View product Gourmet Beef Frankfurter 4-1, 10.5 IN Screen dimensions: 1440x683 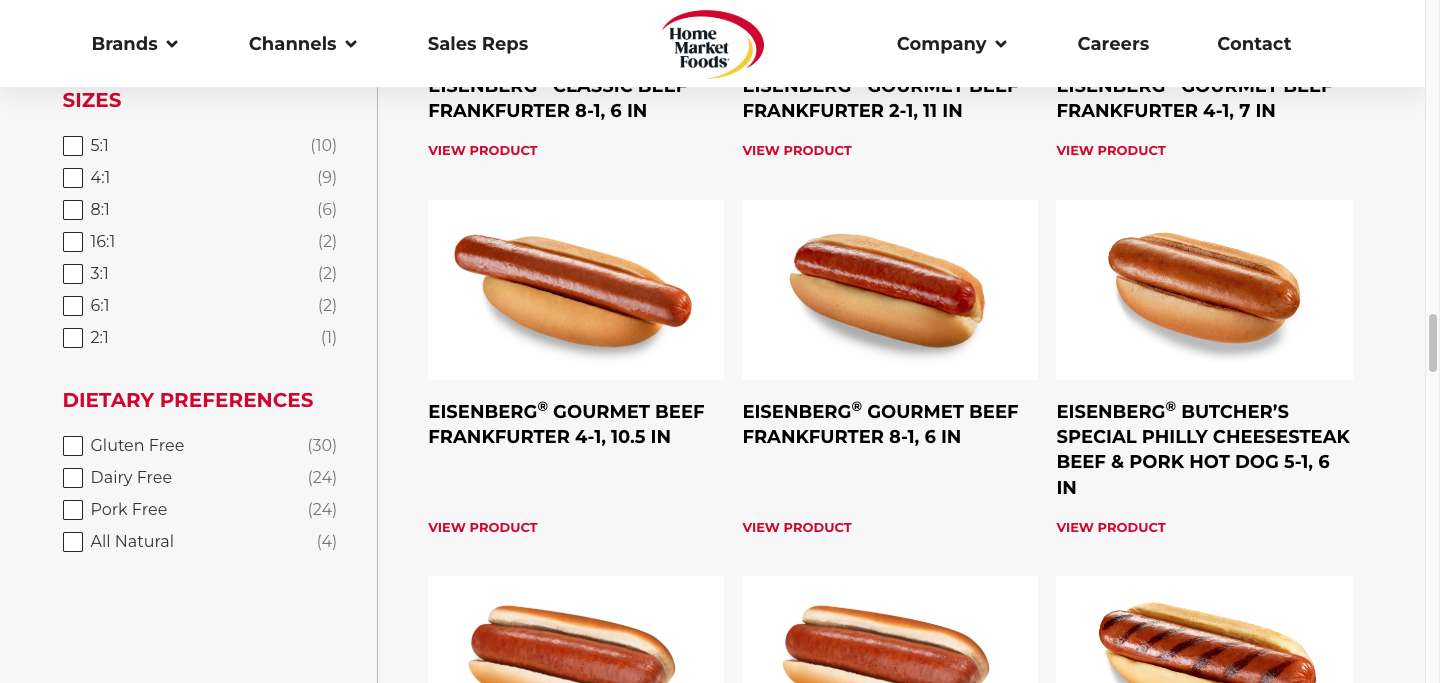click(x=482, y=528)
